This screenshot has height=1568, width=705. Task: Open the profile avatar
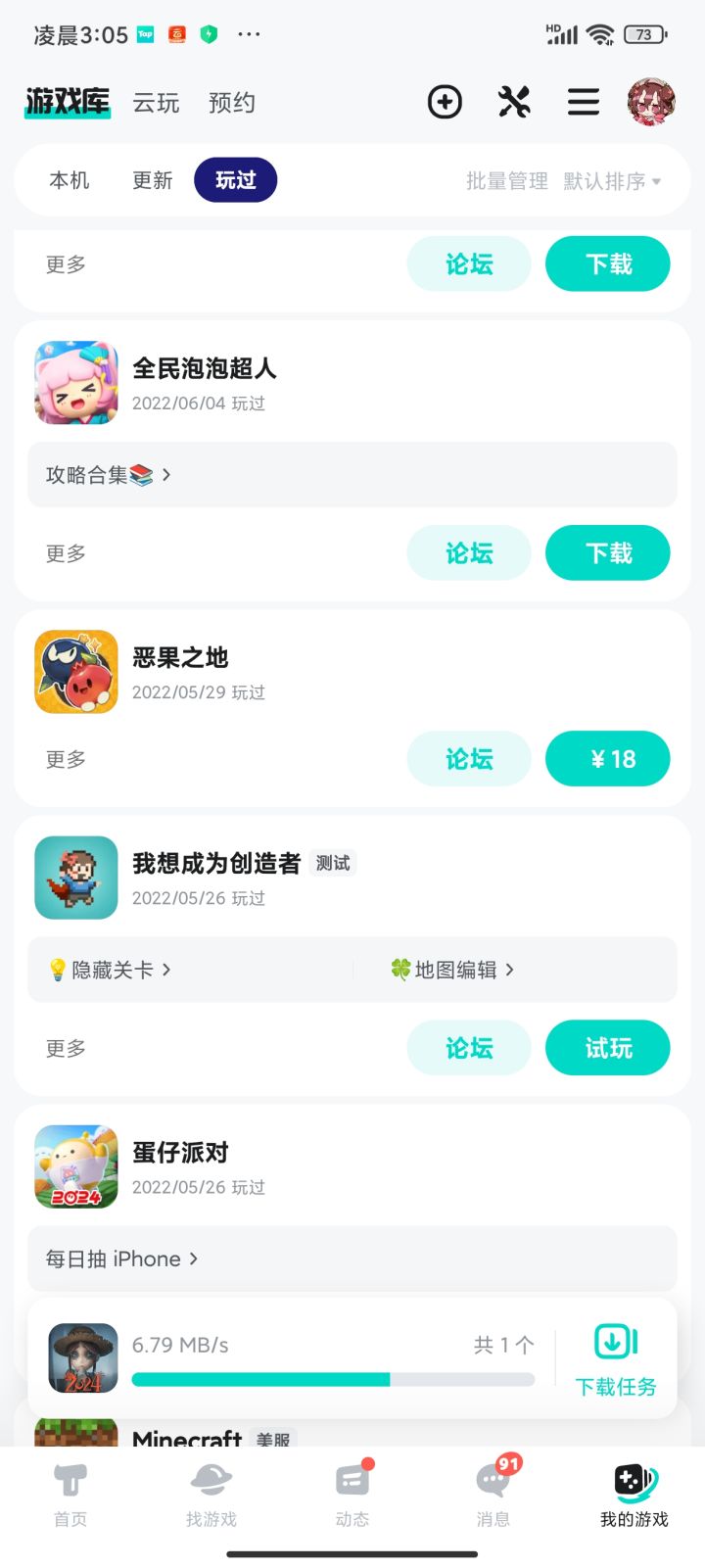651,102
